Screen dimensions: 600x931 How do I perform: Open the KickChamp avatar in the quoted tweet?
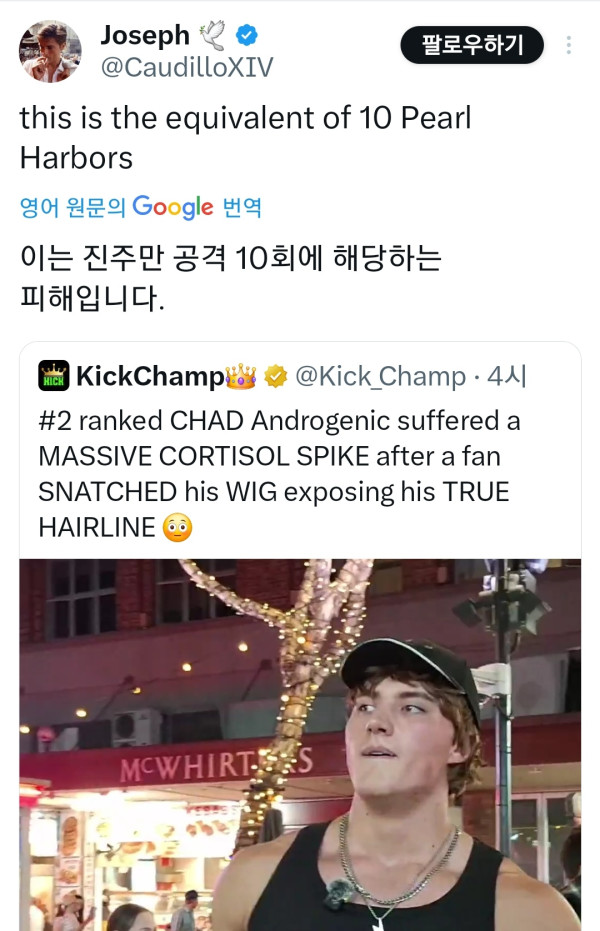coord(54,377)
